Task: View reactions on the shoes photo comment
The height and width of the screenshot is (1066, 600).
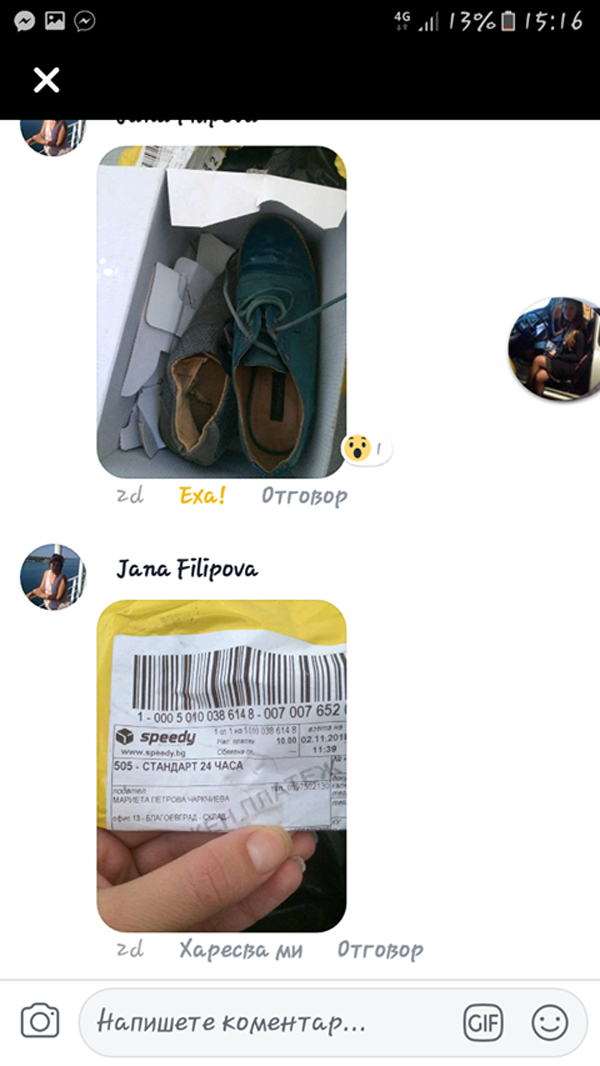Action: click(x=366, y=449)
